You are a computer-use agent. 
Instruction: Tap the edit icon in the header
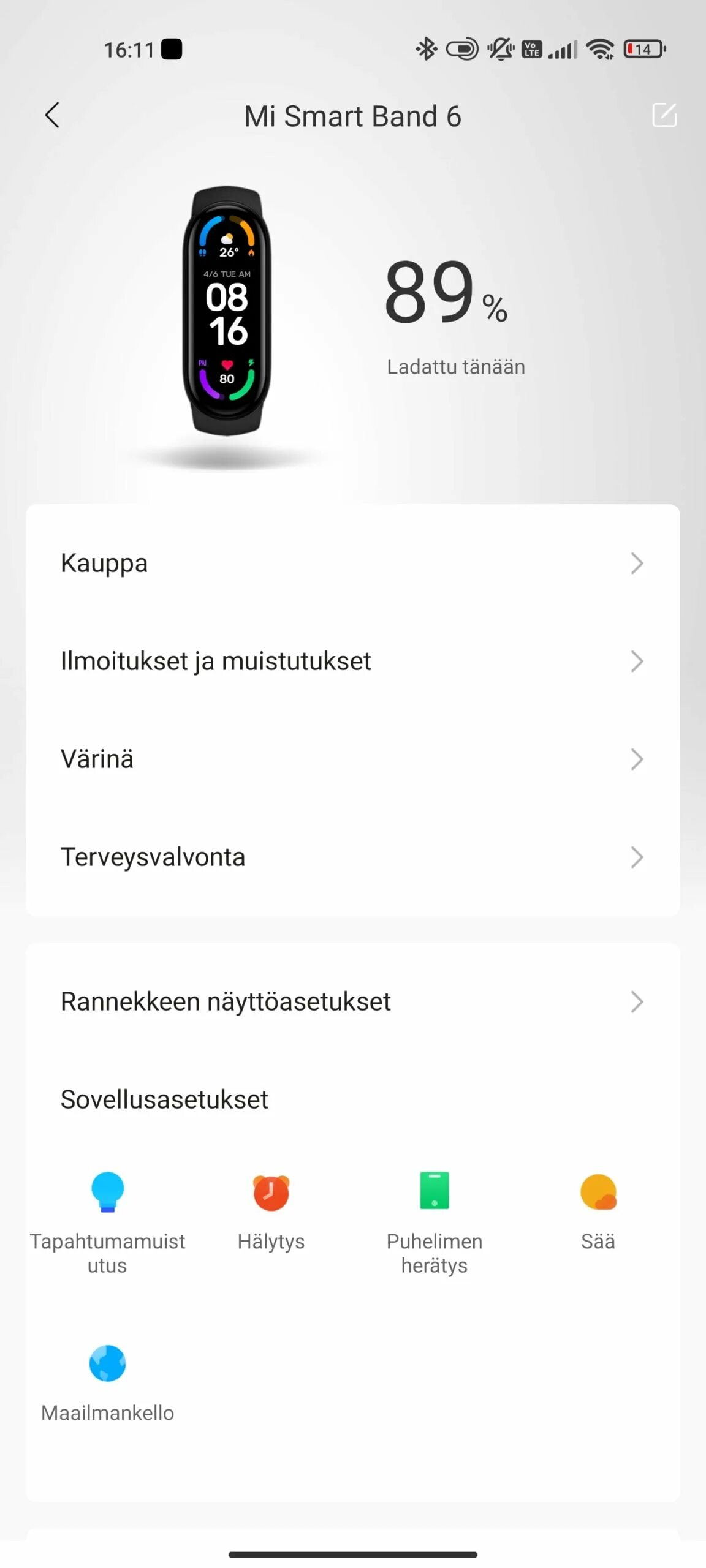coord(664,115)
